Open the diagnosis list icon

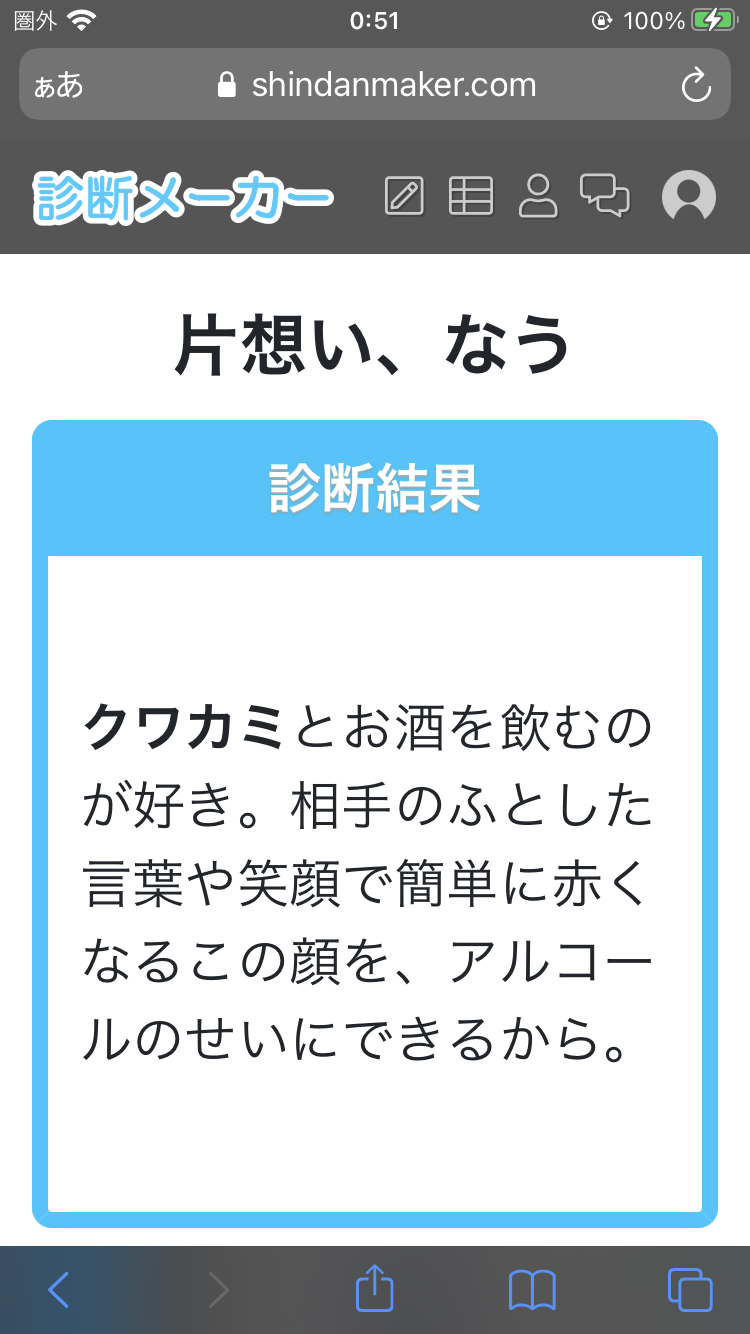(x=471, y=196)
